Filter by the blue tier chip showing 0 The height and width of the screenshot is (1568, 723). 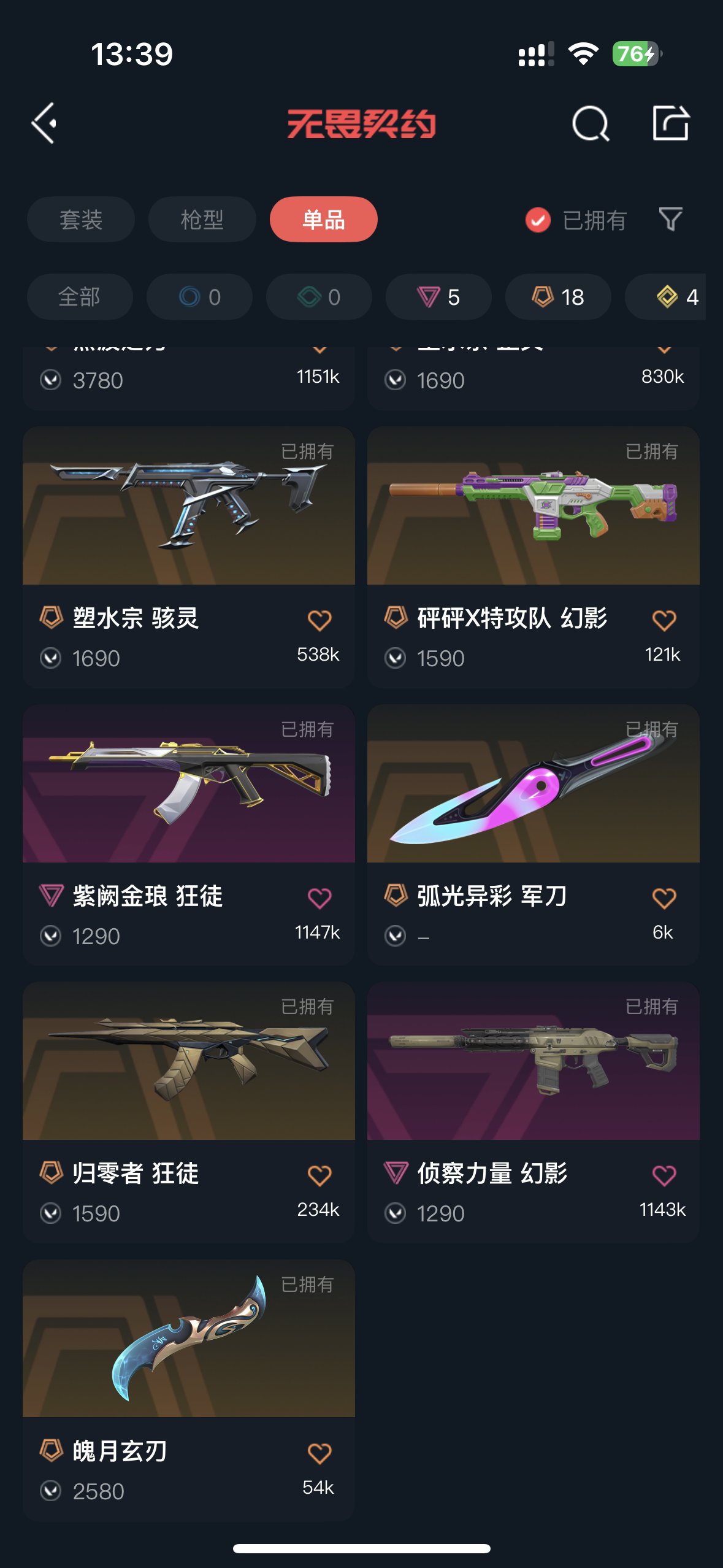point(199,297)
